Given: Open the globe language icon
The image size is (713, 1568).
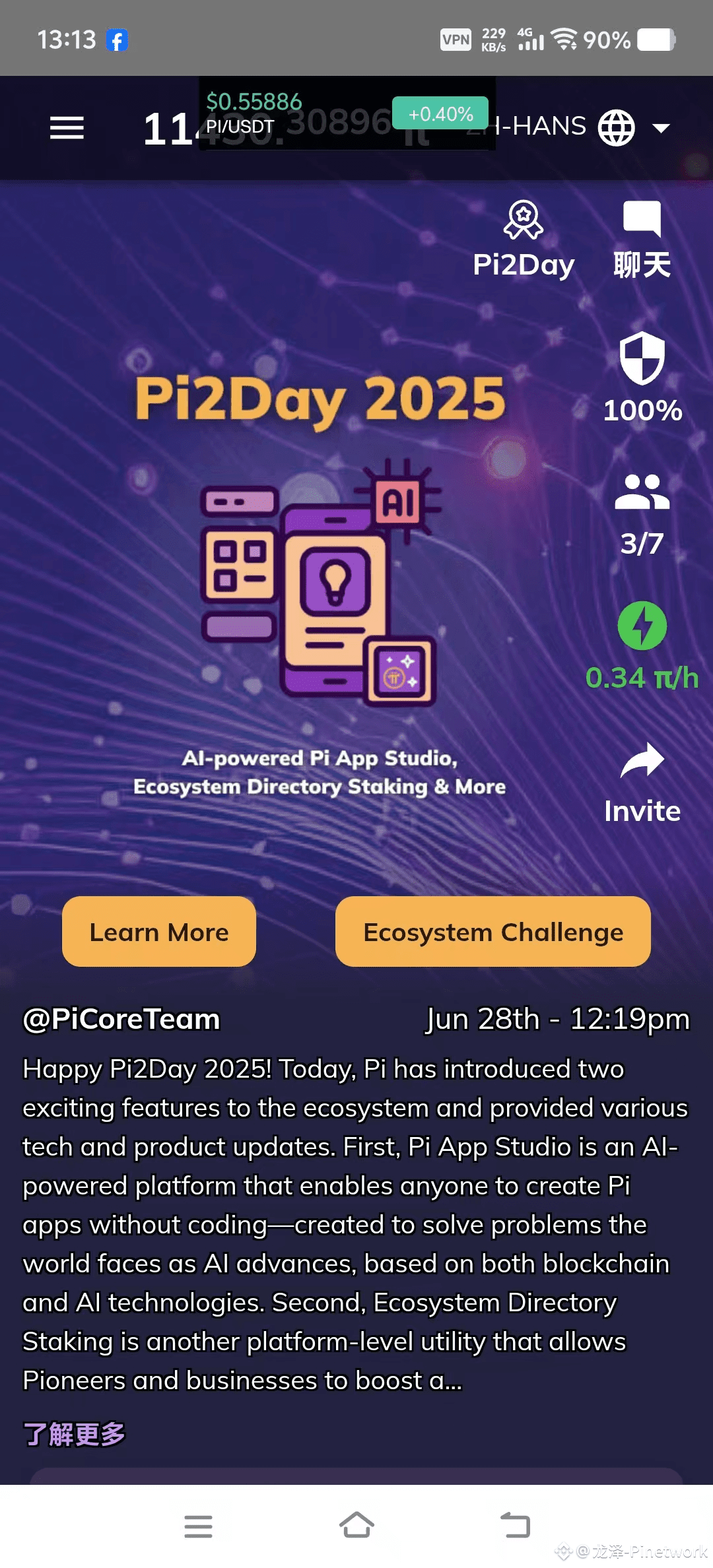Looking at the screenshot, I should click(616, 126).
